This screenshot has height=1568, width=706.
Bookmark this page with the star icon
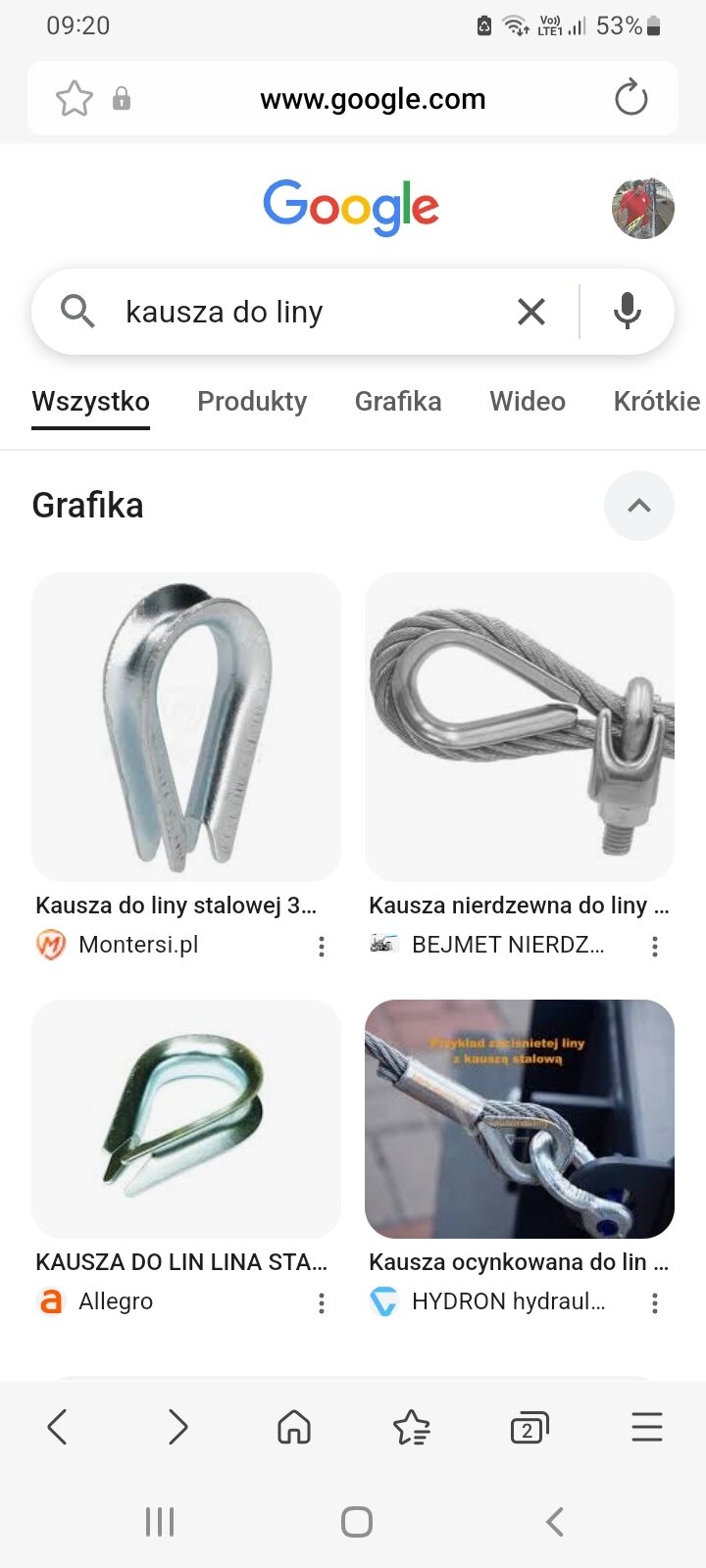75,99
